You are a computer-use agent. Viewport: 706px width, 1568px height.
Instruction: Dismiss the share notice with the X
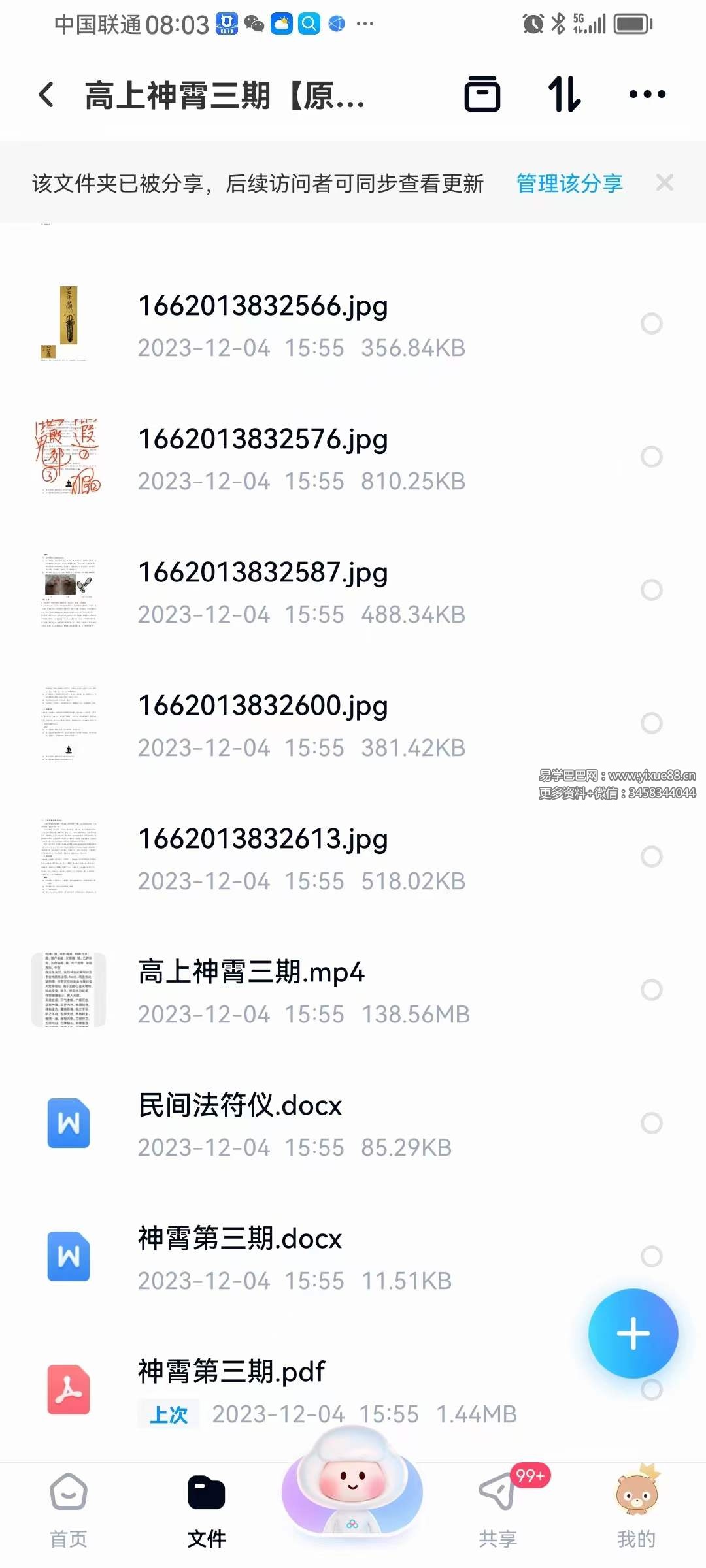pos(665,183)
